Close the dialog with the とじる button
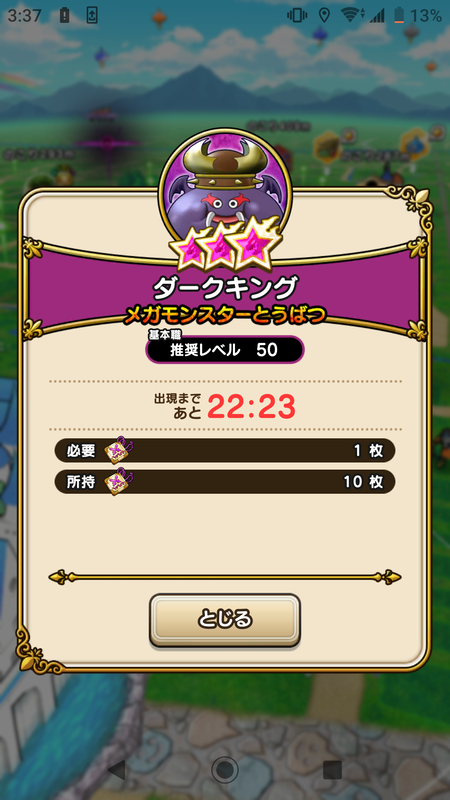This screenshot has width=450, height=800. click(x=224, y=620)
